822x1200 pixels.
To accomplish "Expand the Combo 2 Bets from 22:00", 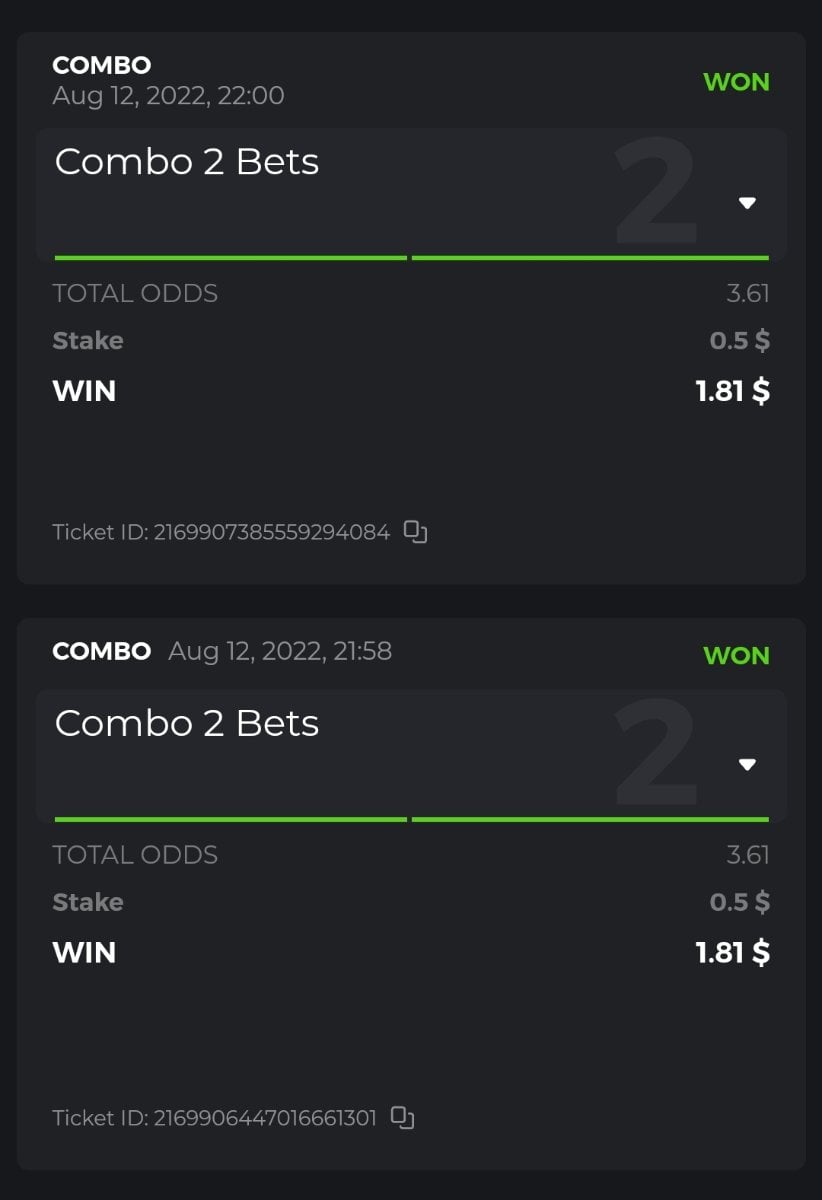I will 746,203.
